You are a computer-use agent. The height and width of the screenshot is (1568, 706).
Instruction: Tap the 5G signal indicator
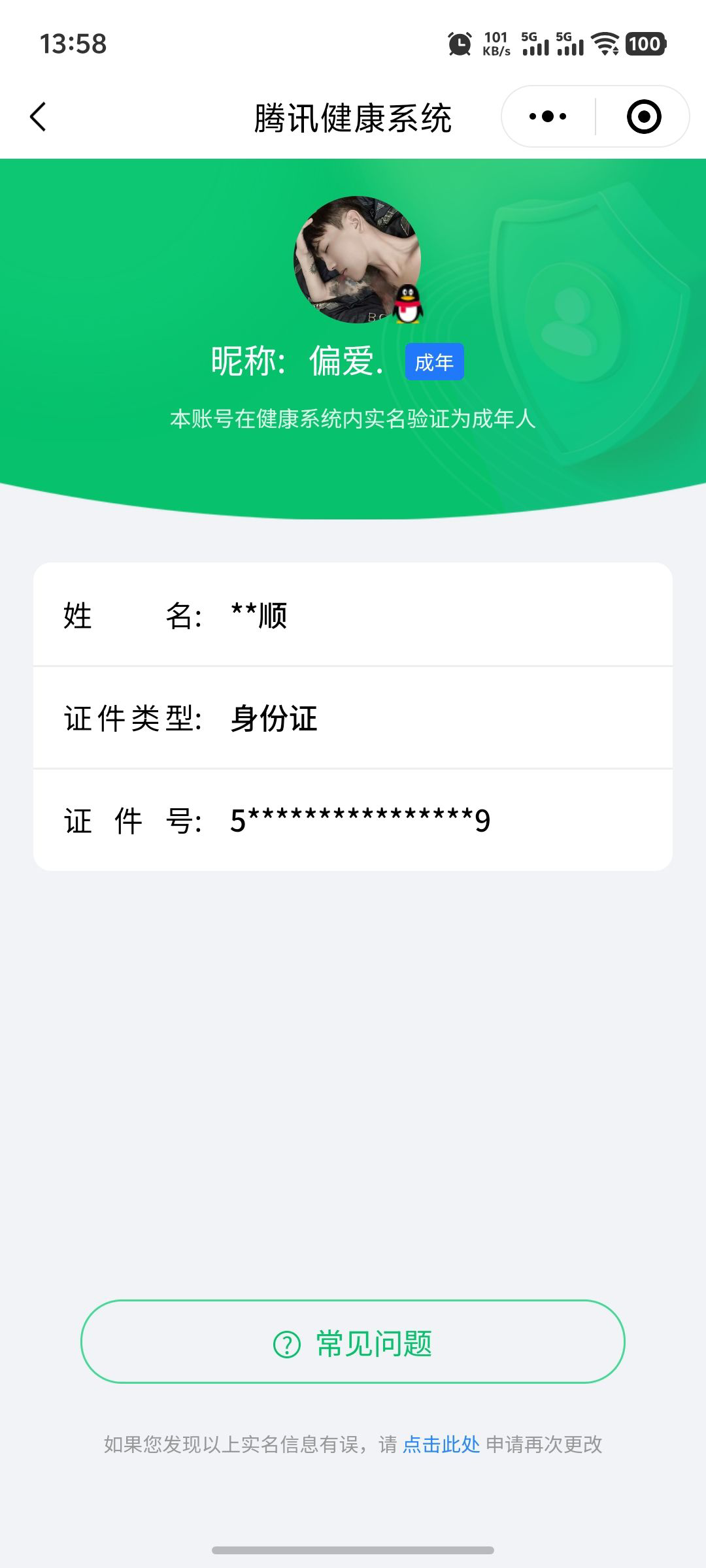click(537, 44)
